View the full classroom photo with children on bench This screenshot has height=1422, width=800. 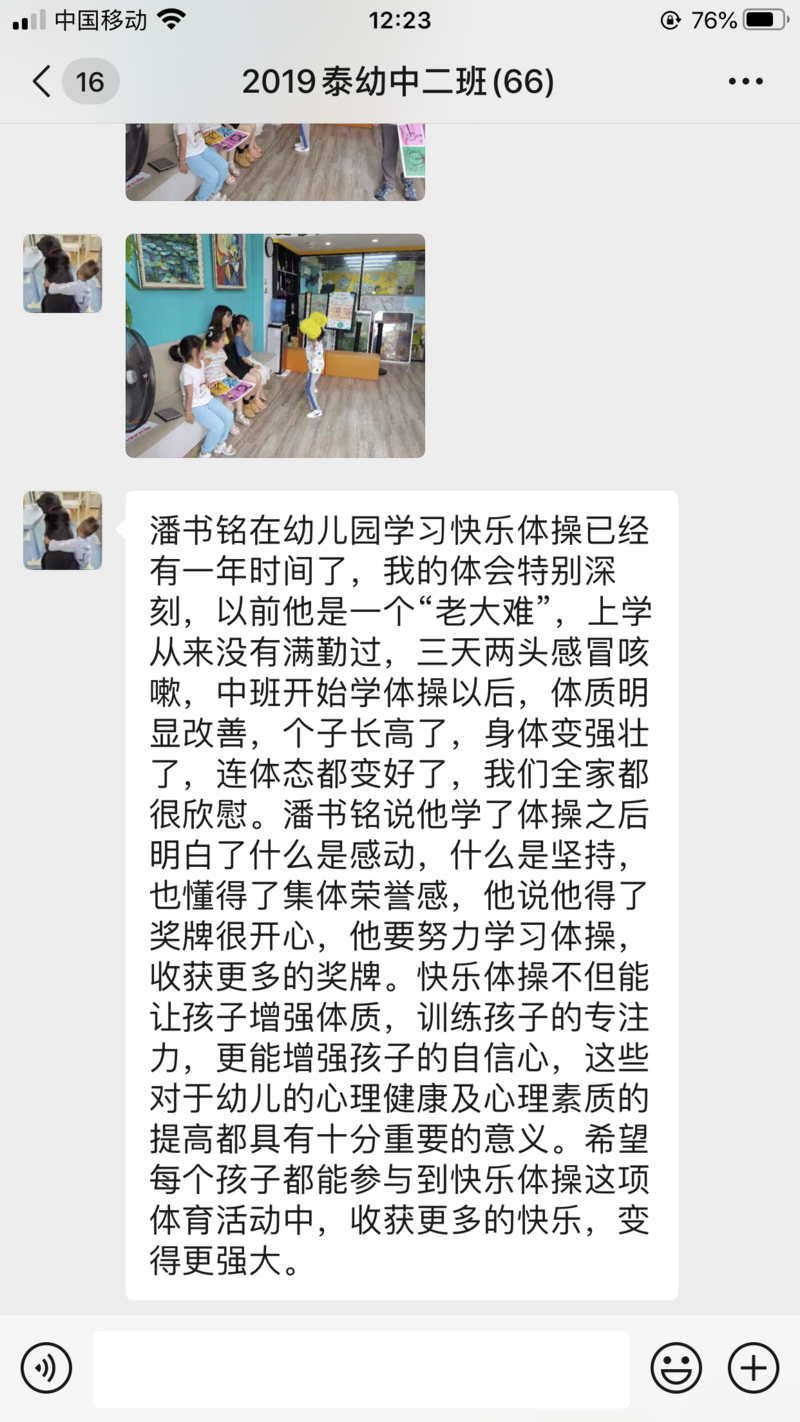point(275,346)
